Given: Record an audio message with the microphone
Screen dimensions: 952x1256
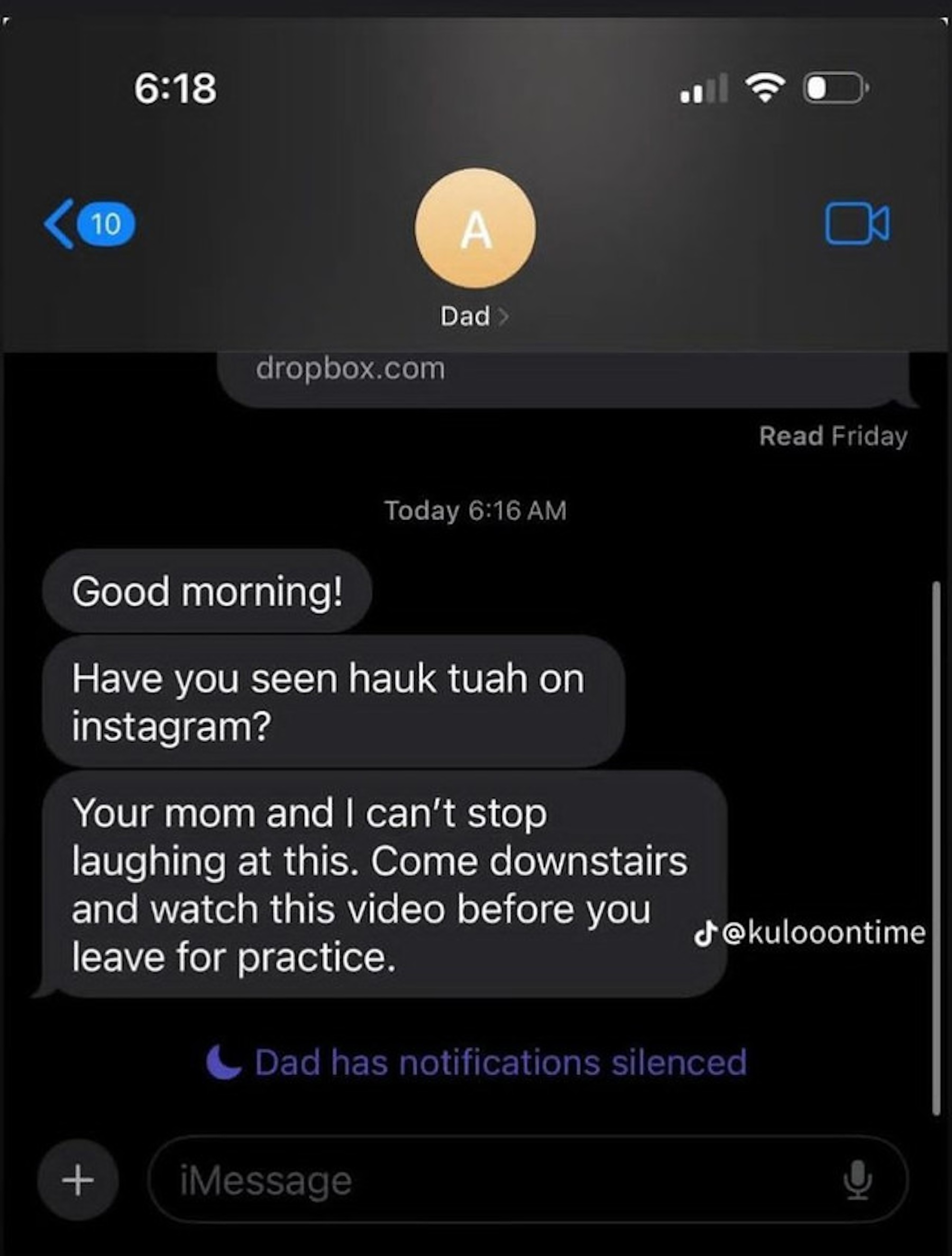Looking at the screenshot, I should pos(857,1181).
